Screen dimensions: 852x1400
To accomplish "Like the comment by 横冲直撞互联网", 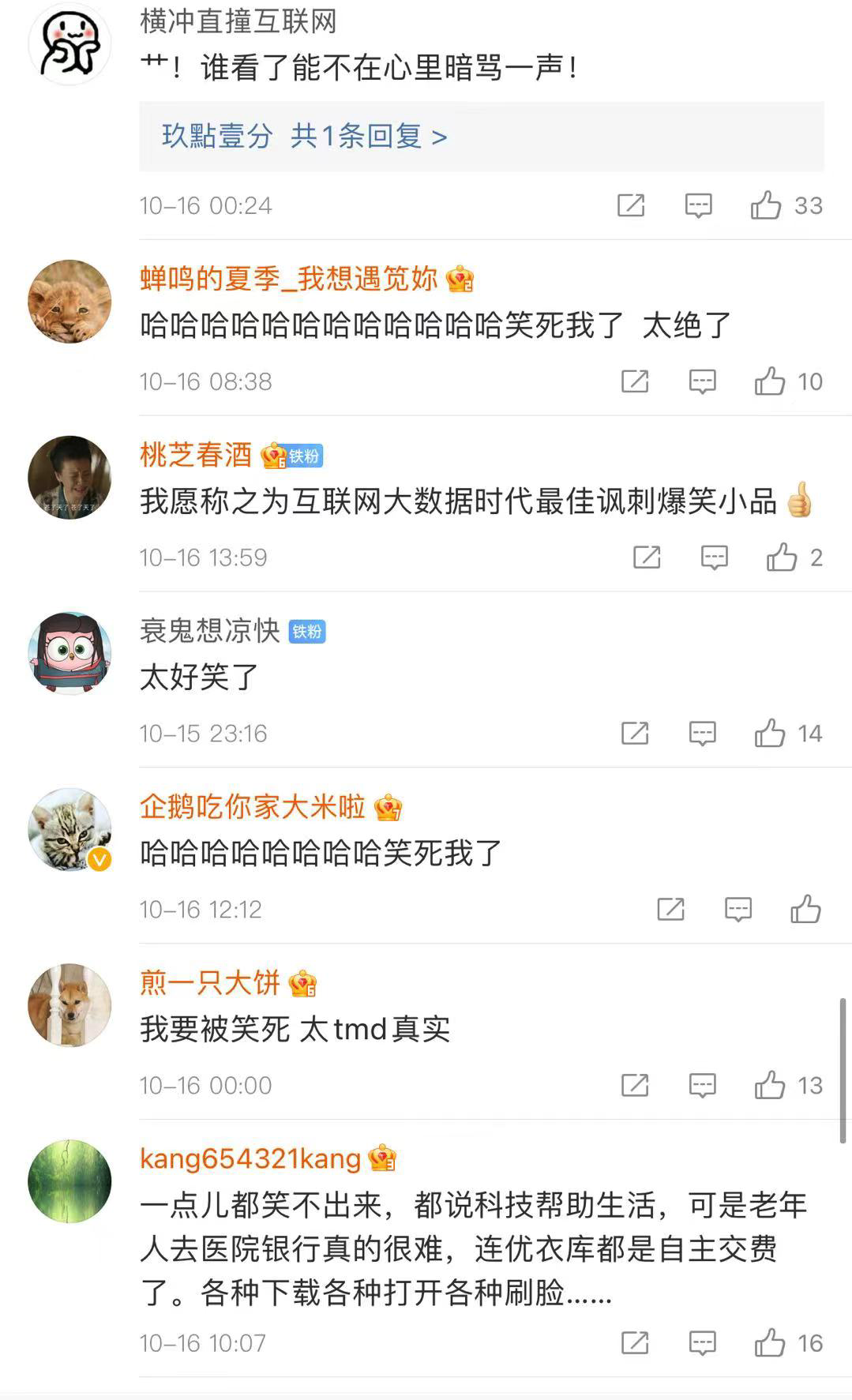I will click(766, 206).
